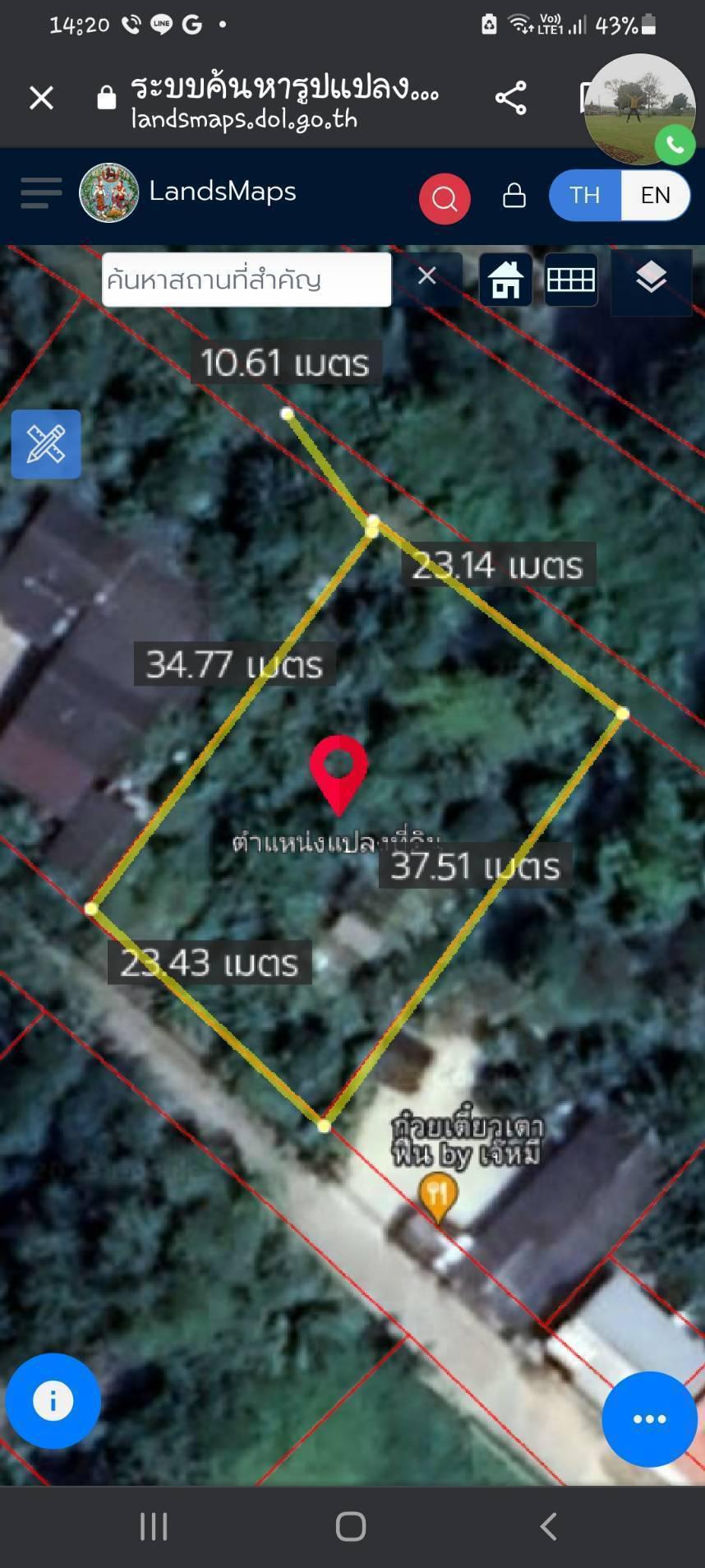The image size is (705, 1568).
Task: Open the lock login icon
Action: (514, 196)
